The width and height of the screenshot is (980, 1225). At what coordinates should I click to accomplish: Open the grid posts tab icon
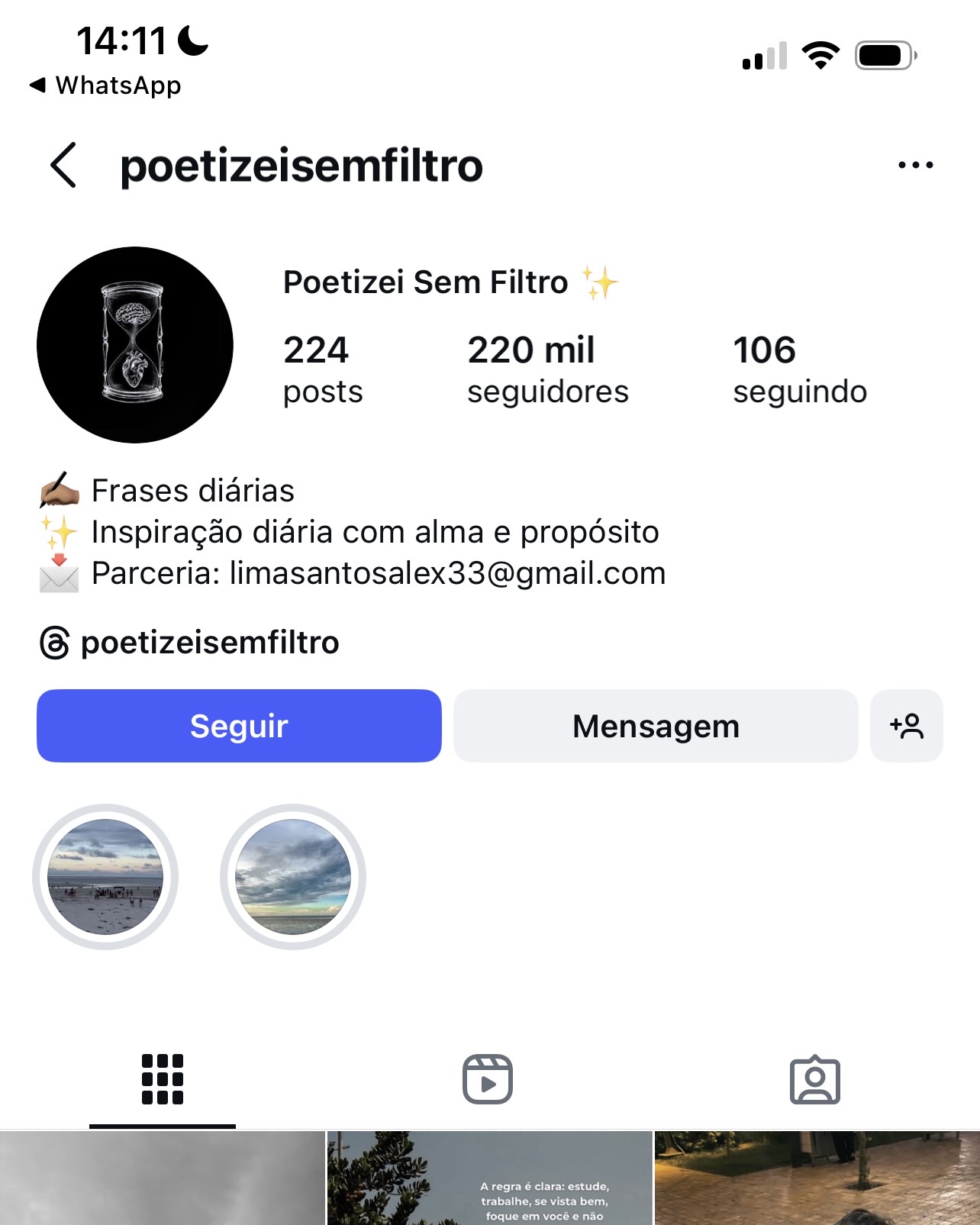(163, 1078)
